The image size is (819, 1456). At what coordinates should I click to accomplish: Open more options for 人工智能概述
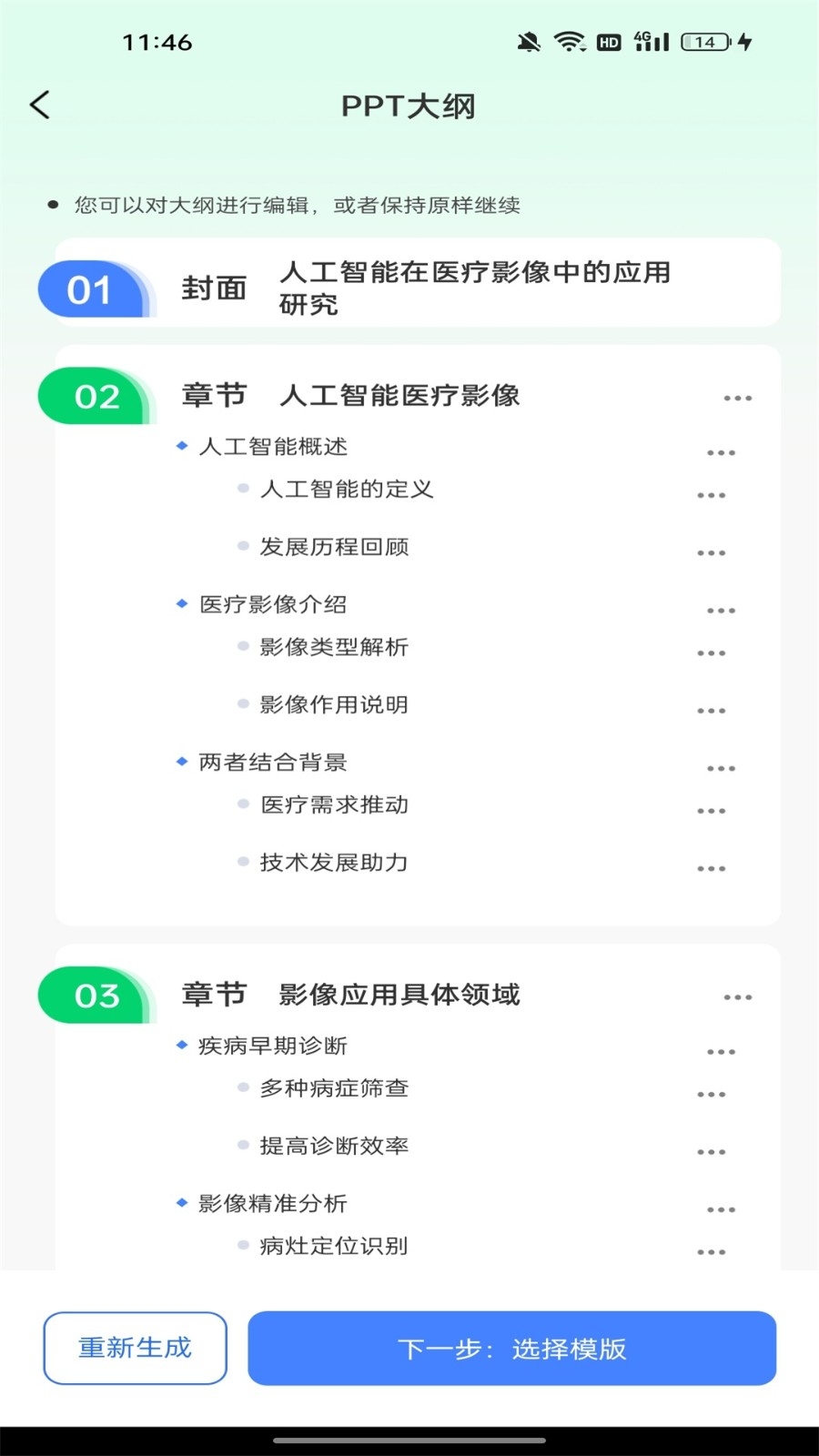pos(721,452)
